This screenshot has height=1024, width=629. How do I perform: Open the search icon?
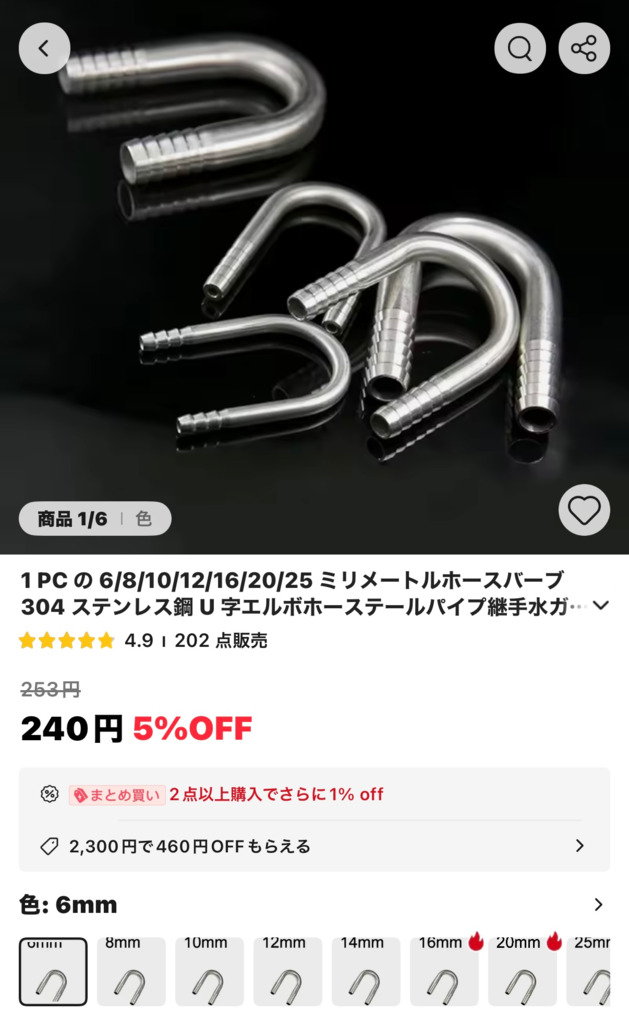[520, 48]
